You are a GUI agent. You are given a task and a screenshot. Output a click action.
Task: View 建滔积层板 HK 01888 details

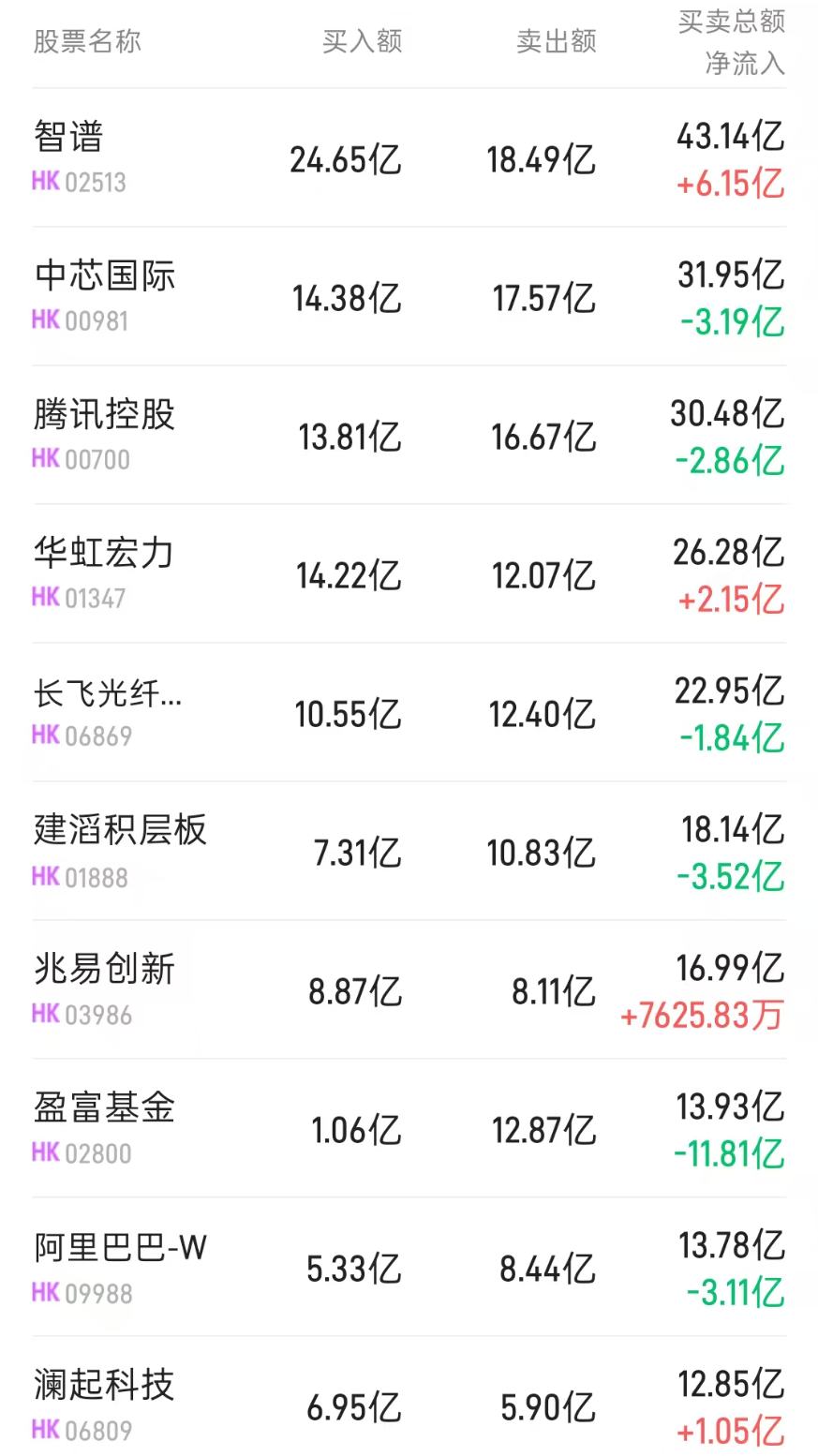[409, 852]
